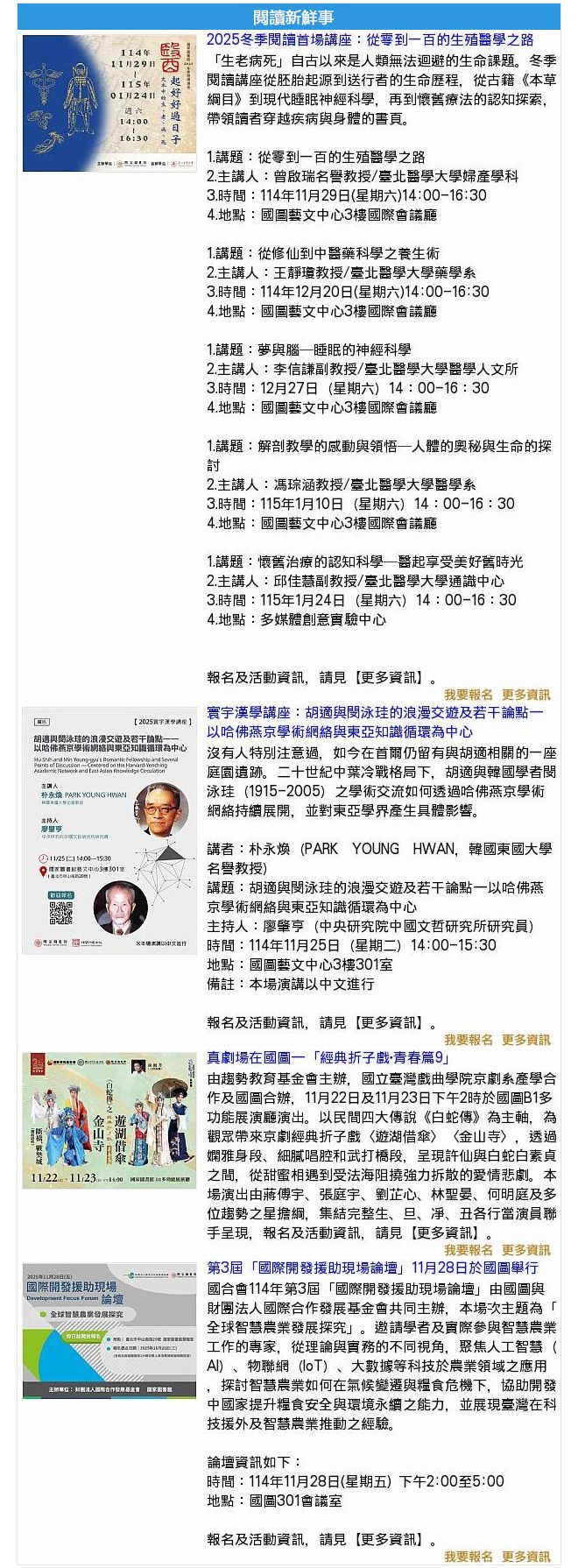Tap 我要報名 for the 國際開發援助現場論壇
The height and width of the screenshot is (1568, 578).
tap(469, 1557)
